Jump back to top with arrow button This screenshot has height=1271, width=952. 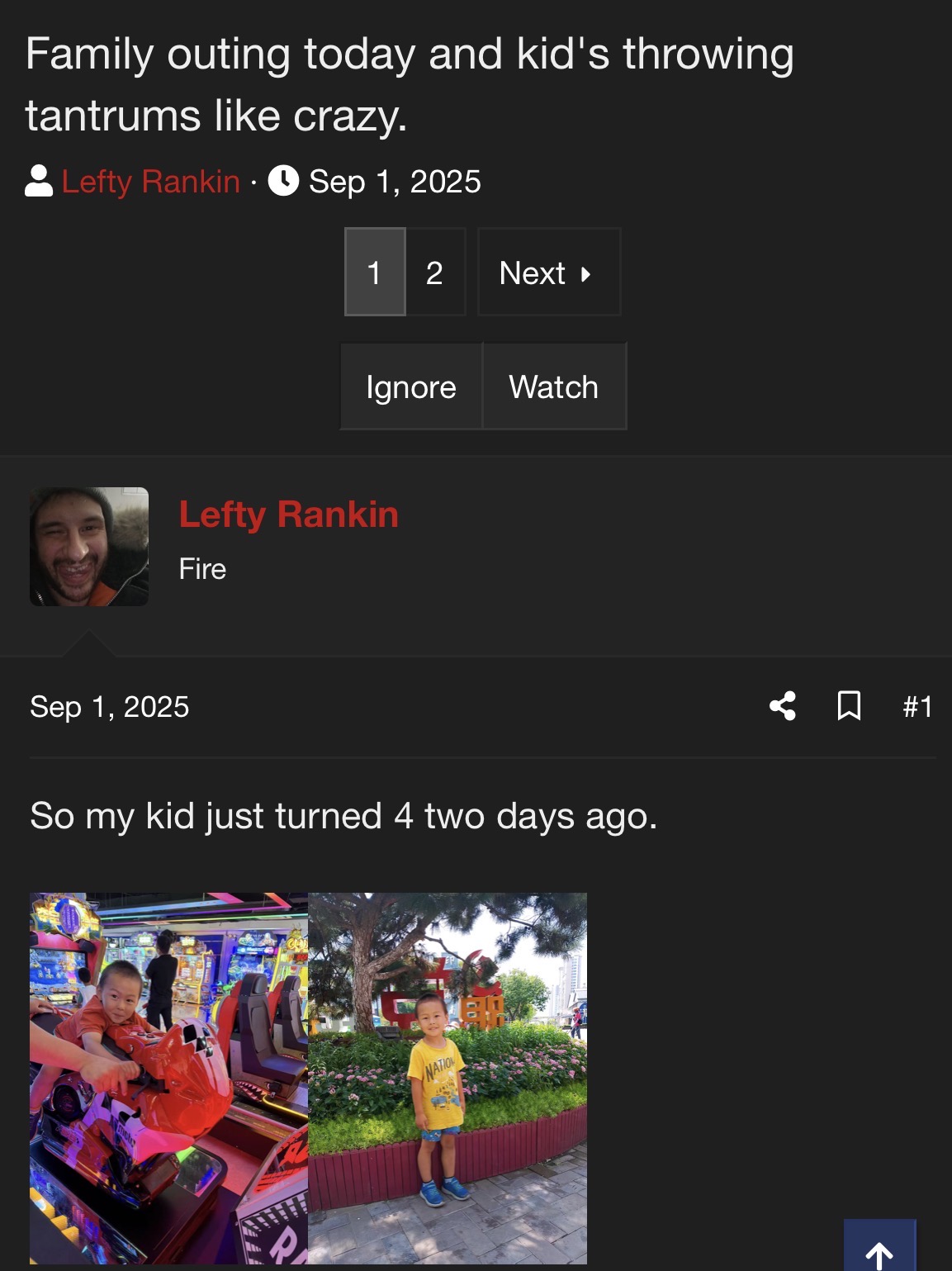[879, 1249]
